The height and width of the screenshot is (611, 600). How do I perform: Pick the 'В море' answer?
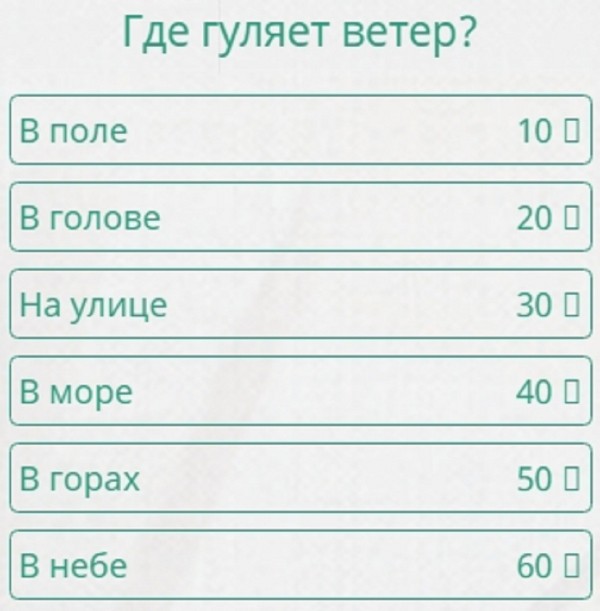(300, 392)
